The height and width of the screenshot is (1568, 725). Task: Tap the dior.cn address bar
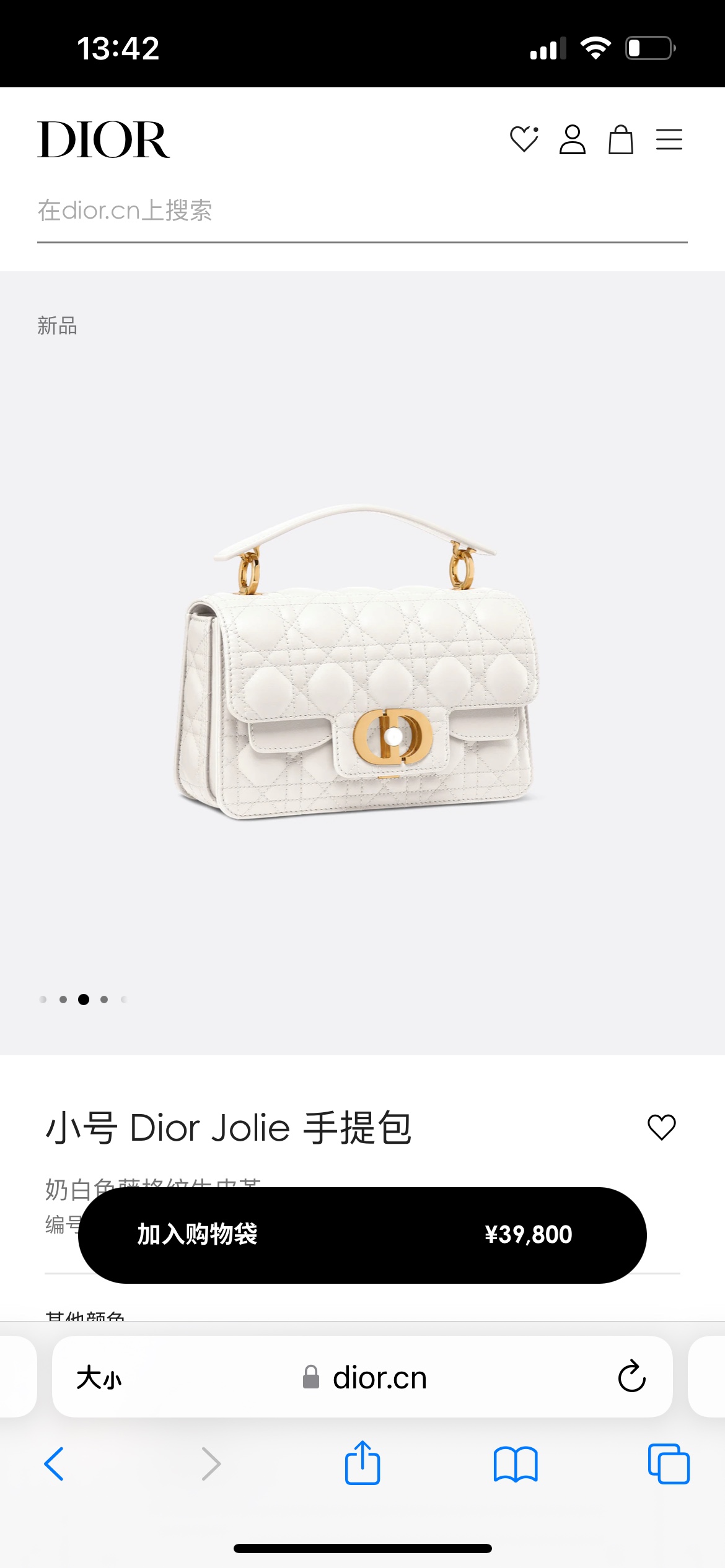[x=372, y=1379]
